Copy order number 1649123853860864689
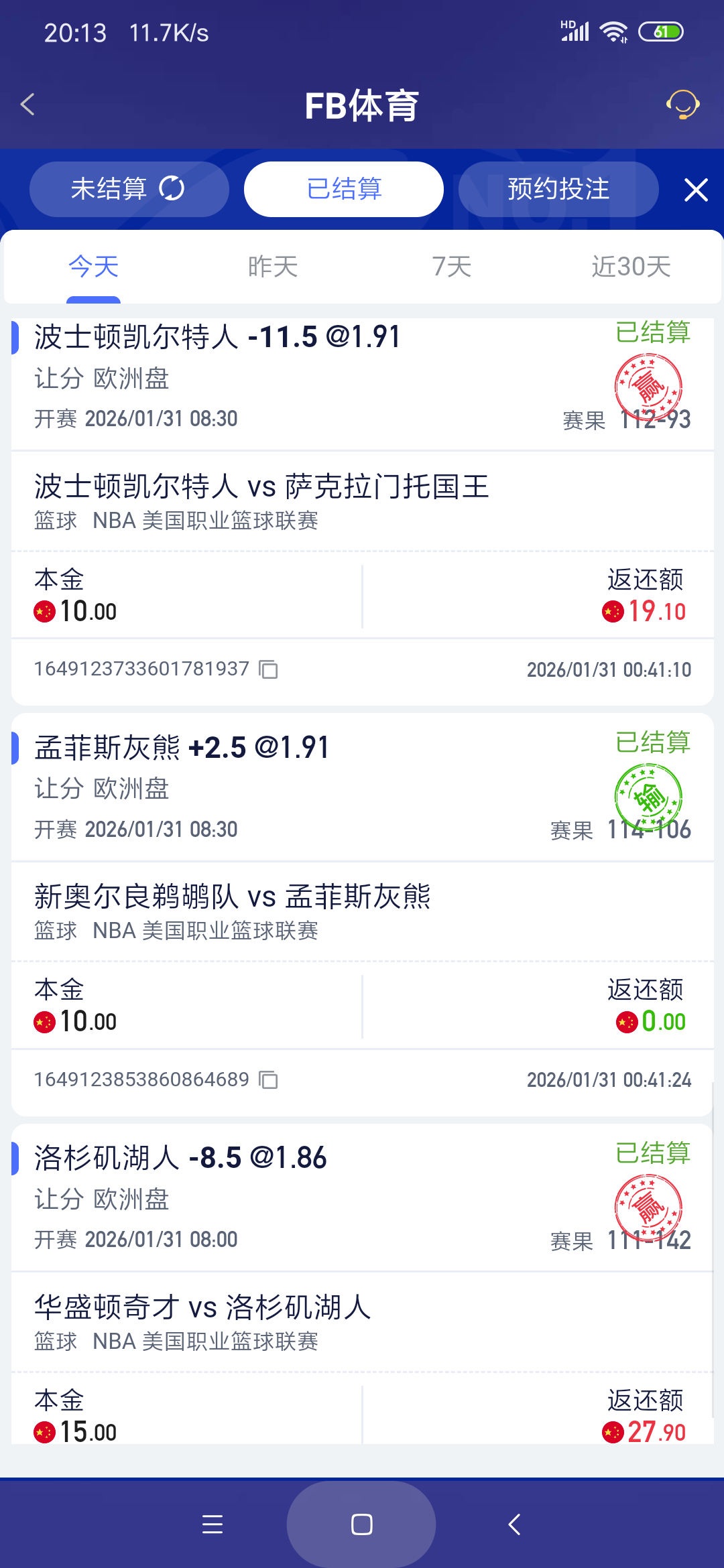Screen dimensions: 724x1568 pyautogui.click(x=267, y=1081)
